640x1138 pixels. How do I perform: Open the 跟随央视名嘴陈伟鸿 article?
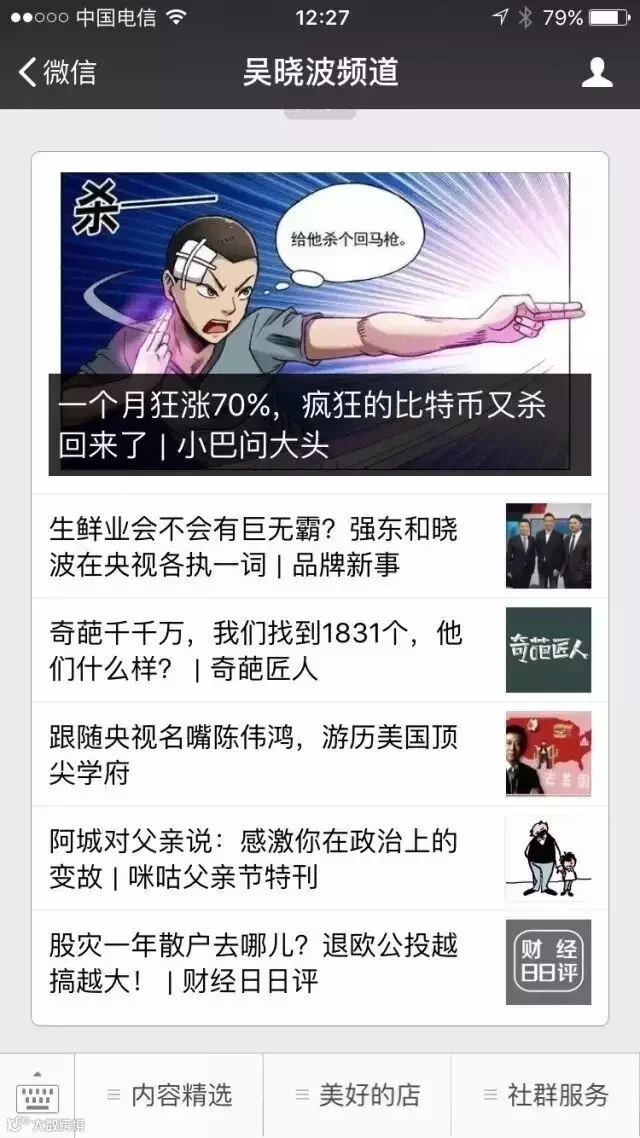click(319, 754)
